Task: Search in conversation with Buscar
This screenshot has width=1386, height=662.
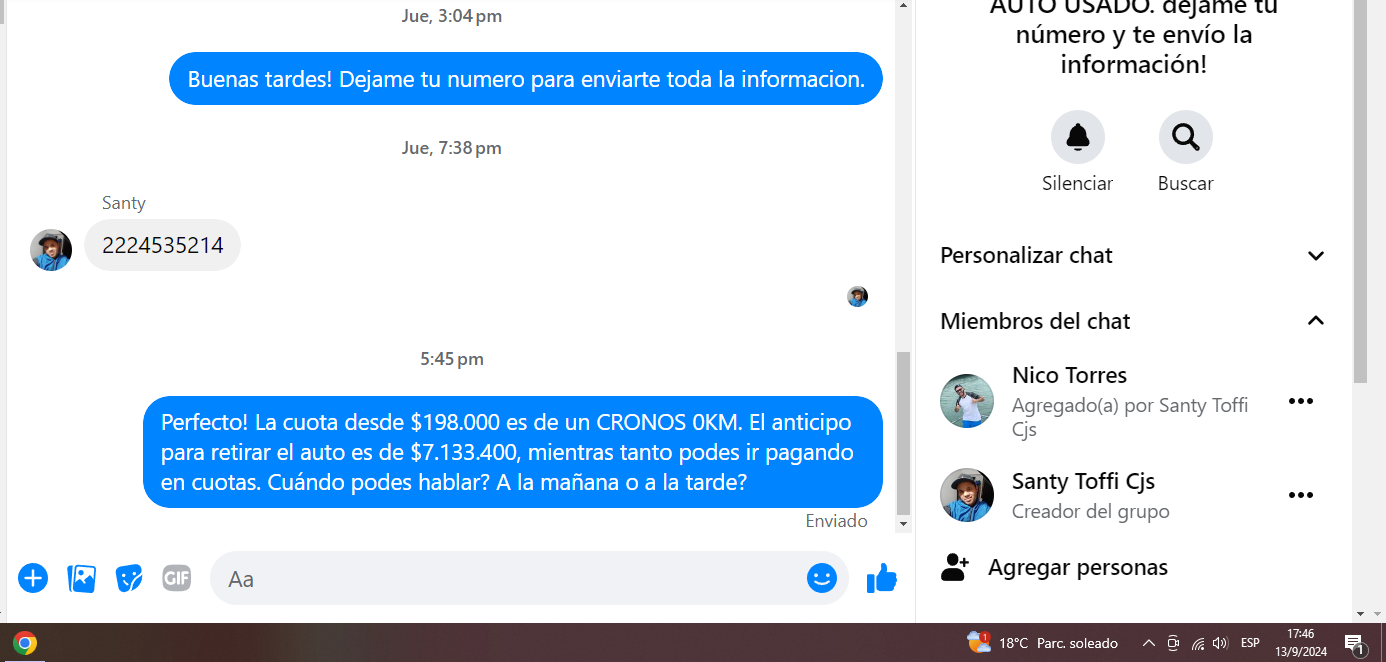Action: point(1185,138)
